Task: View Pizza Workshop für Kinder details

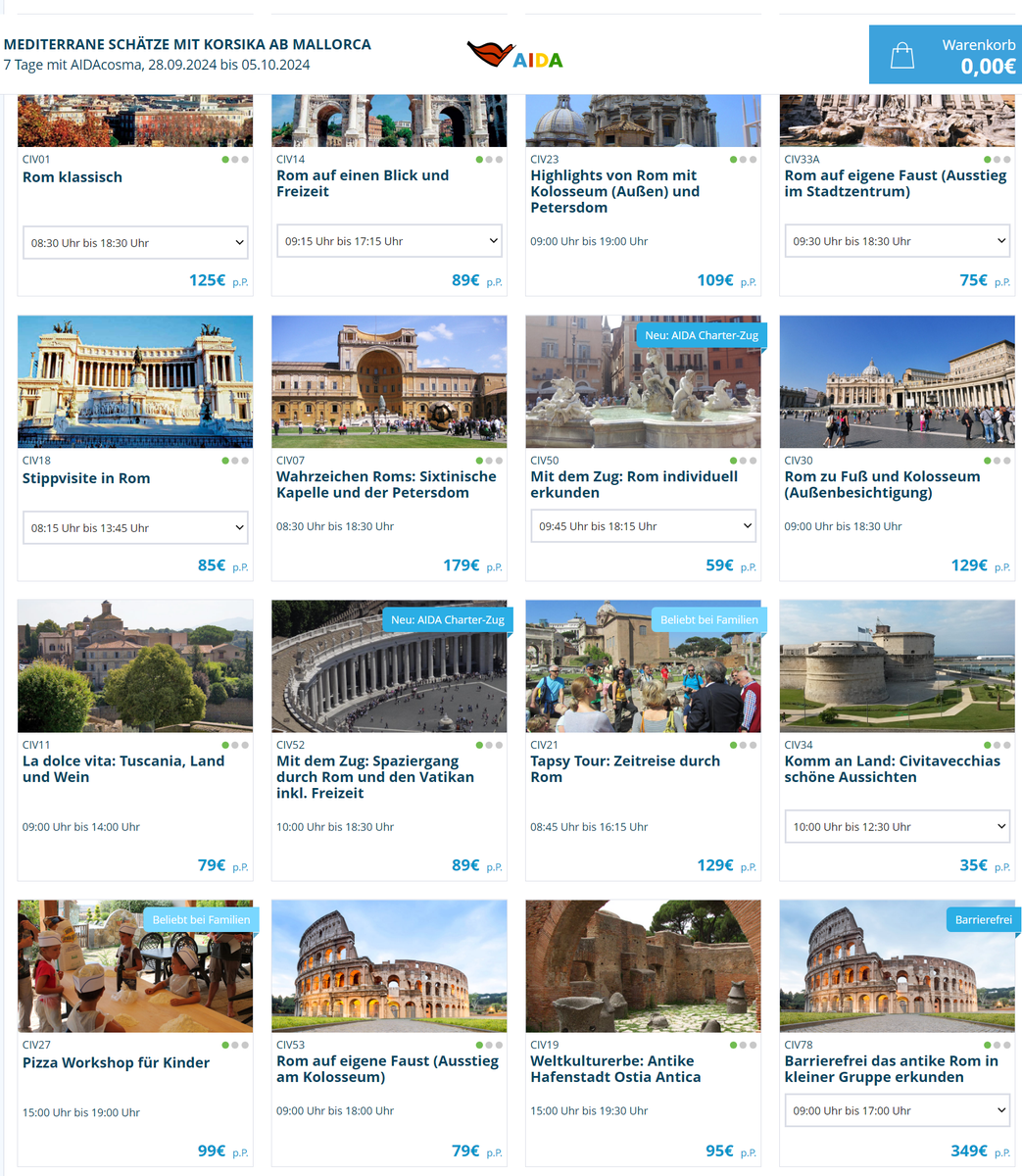Action: [x=116, y=1063]
